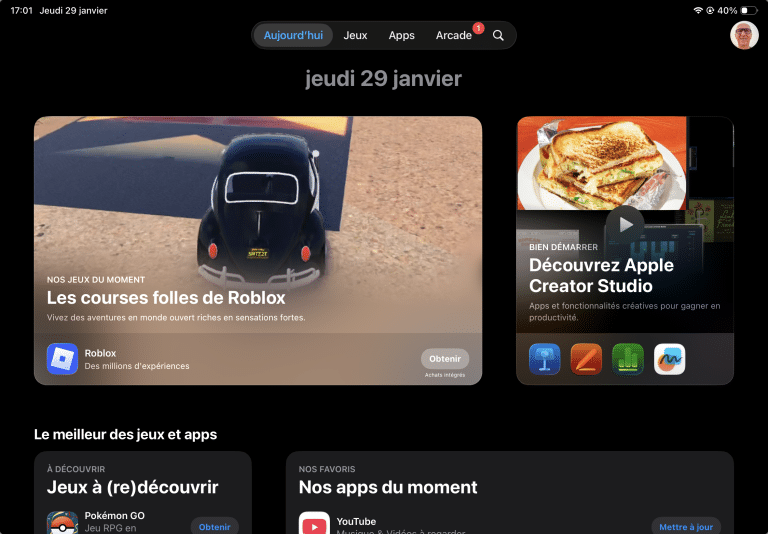Open the account profile picture
The width and height of the screenshot is (768, 534).
click(x=744, y=35)
